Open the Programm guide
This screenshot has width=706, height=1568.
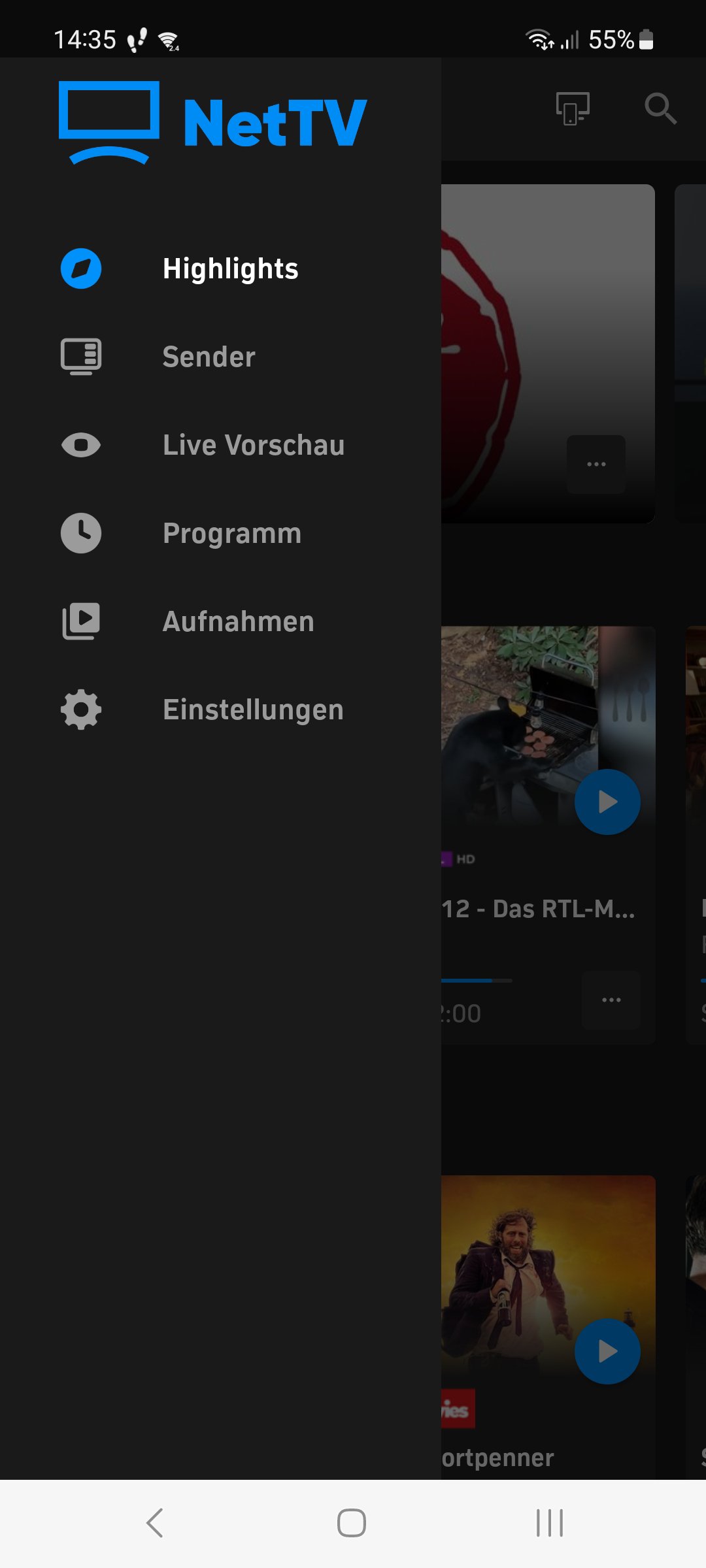pyautogui.click(x=231, y=533)
